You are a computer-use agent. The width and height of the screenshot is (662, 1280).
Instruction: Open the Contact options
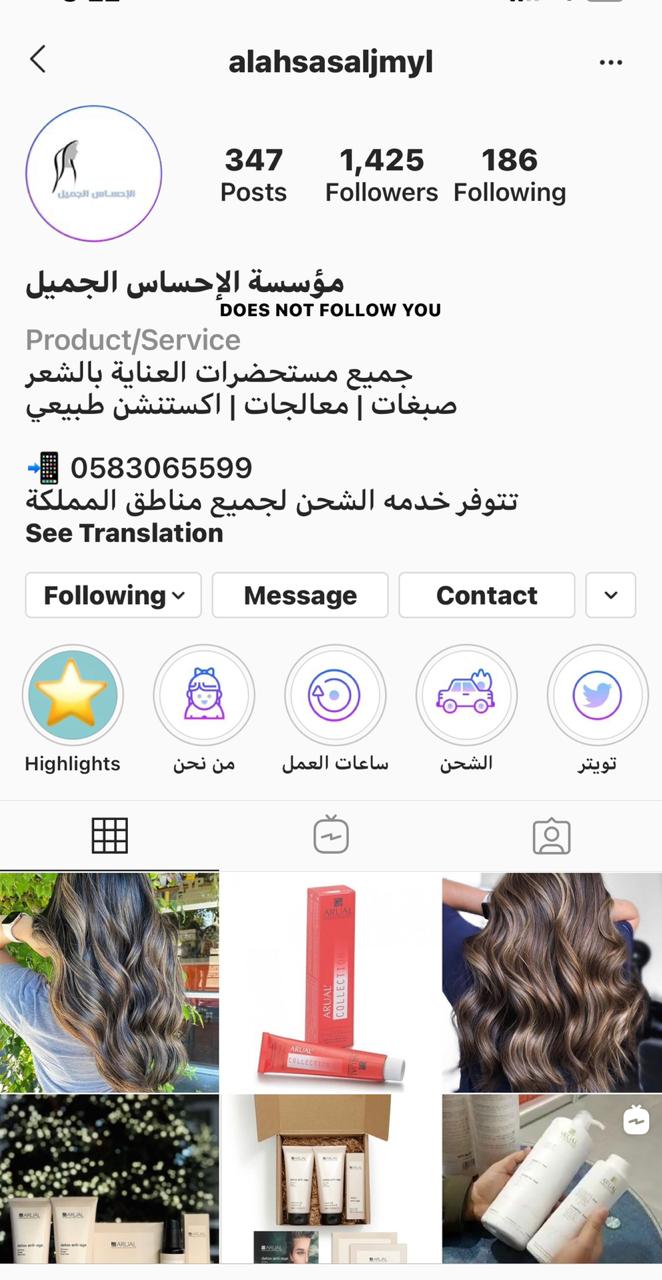[x=486, y=595]
